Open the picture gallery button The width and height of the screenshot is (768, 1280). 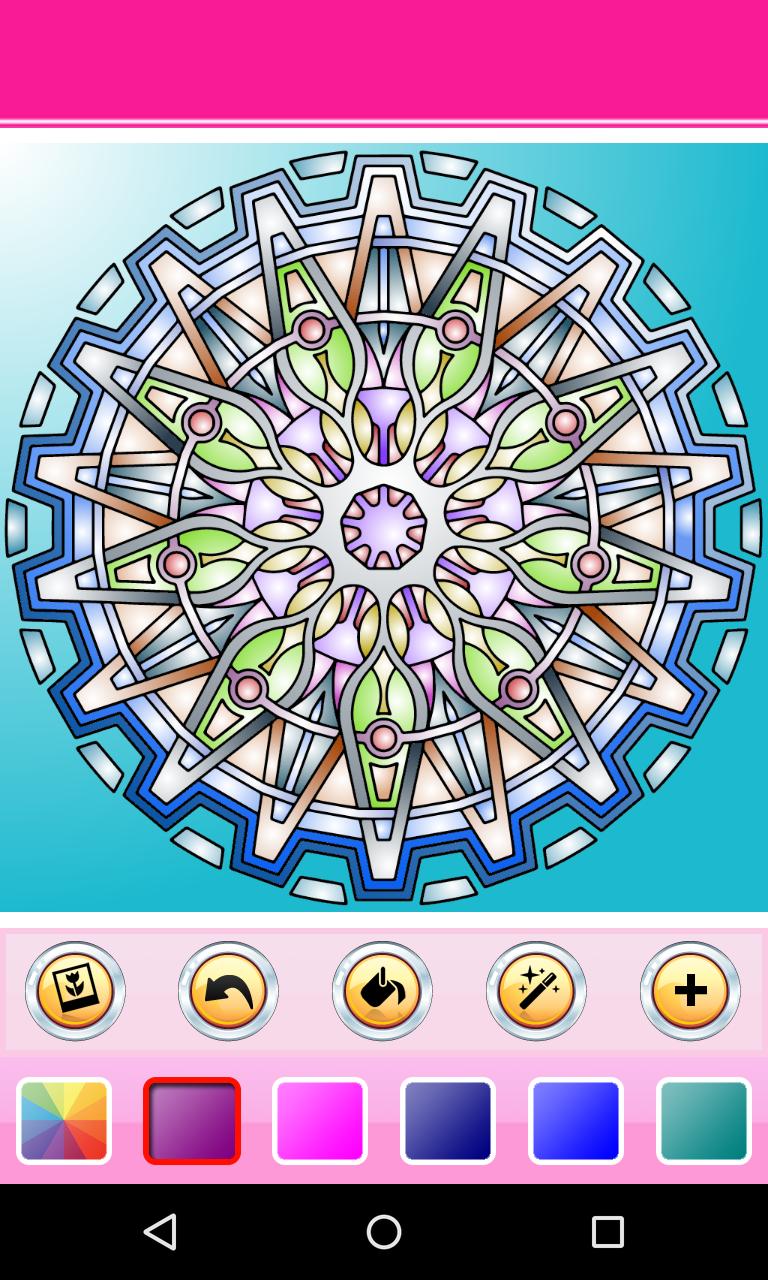tap(75, 991)
